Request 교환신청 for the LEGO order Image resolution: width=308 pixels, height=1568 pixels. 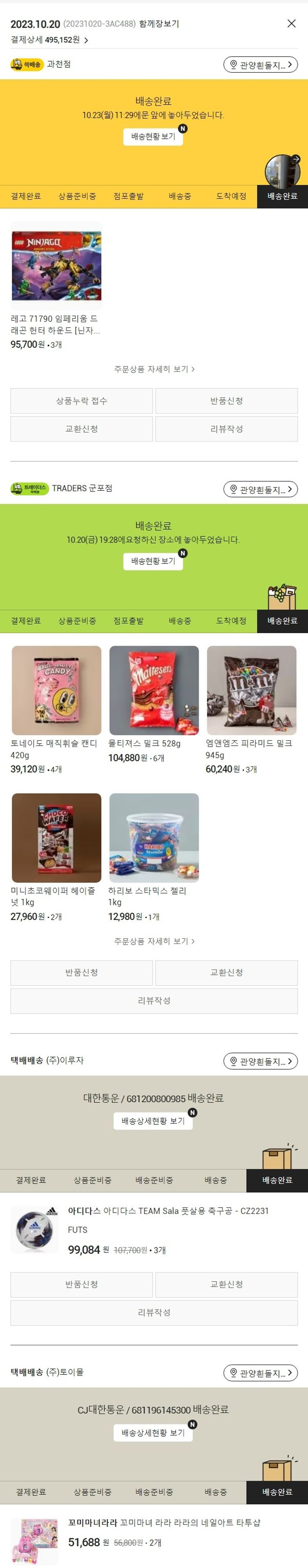[82, 428]
